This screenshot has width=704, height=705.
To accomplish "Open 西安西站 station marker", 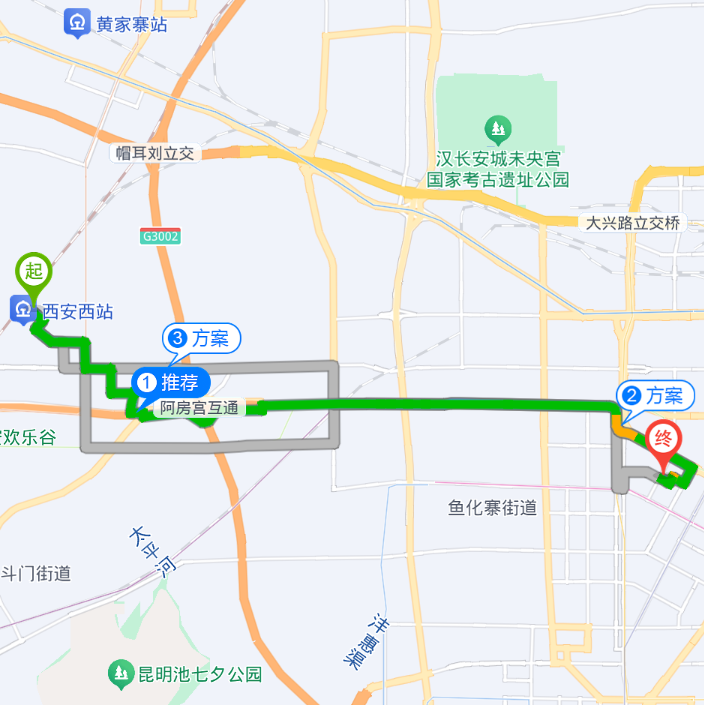I will (x=22, y=311).
